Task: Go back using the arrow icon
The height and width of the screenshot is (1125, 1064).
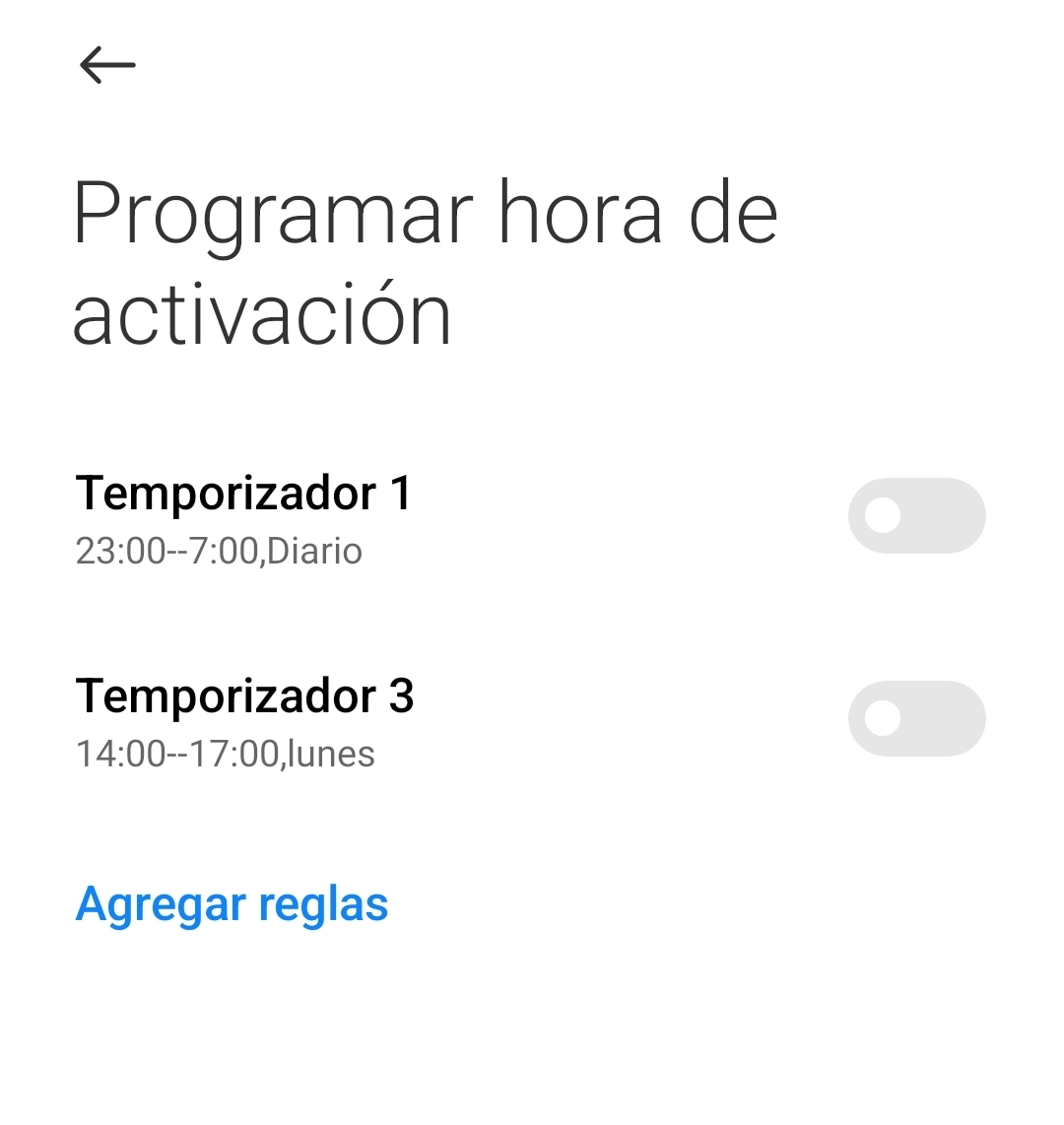Action: click(x=106, y=66)
